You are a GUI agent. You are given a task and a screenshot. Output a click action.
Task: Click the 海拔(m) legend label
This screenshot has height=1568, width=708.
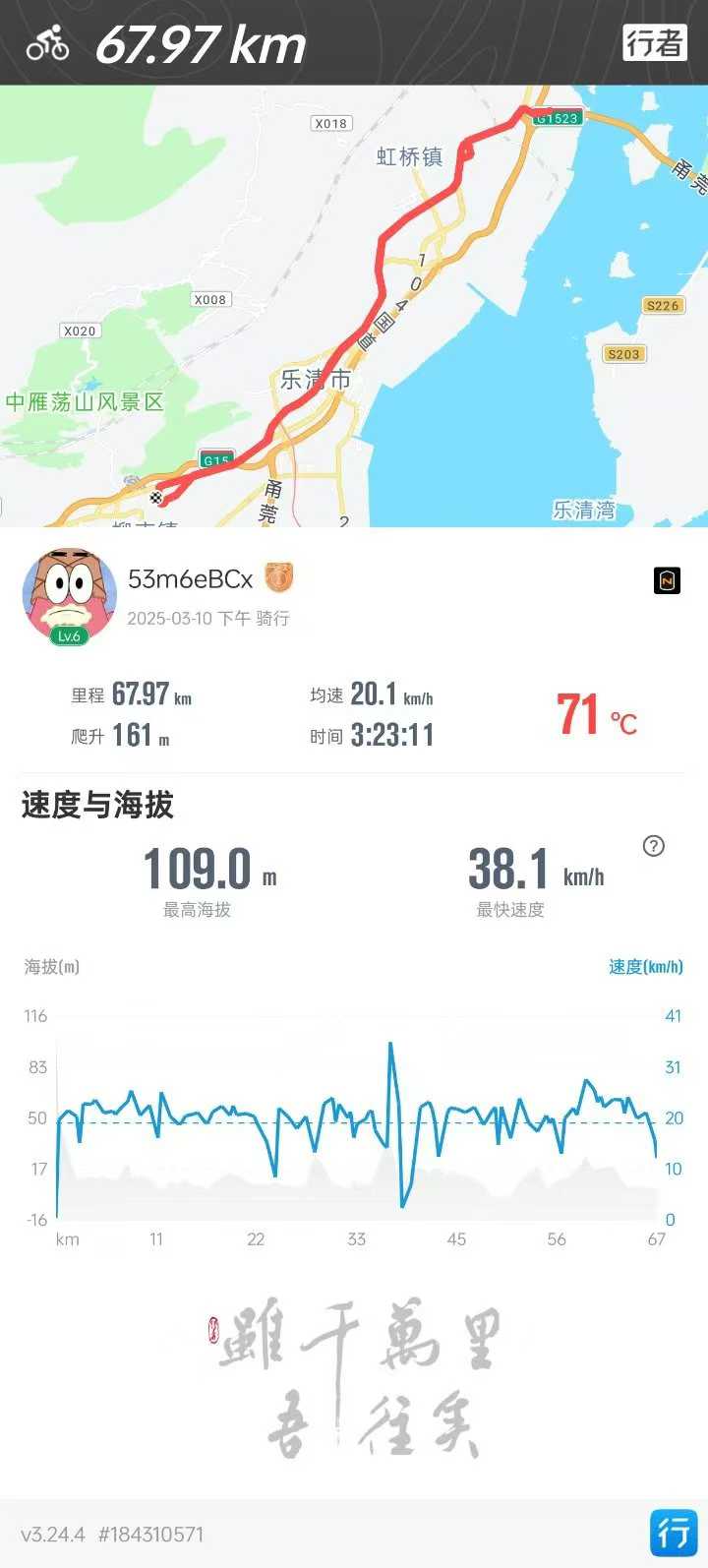pyautogui.click(x=49, y=966)
